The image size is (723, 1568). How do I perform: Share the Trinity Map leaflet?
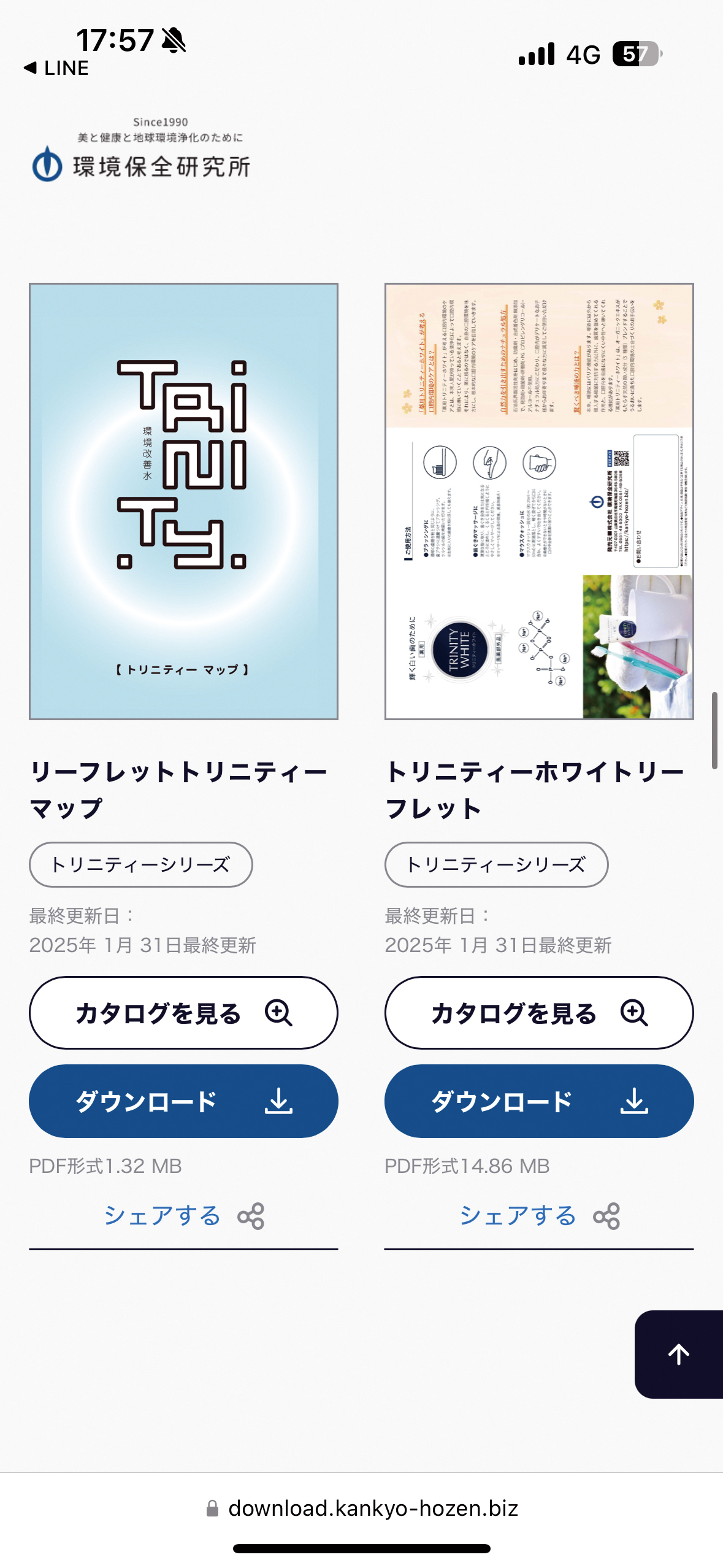tap(183, 1216)
